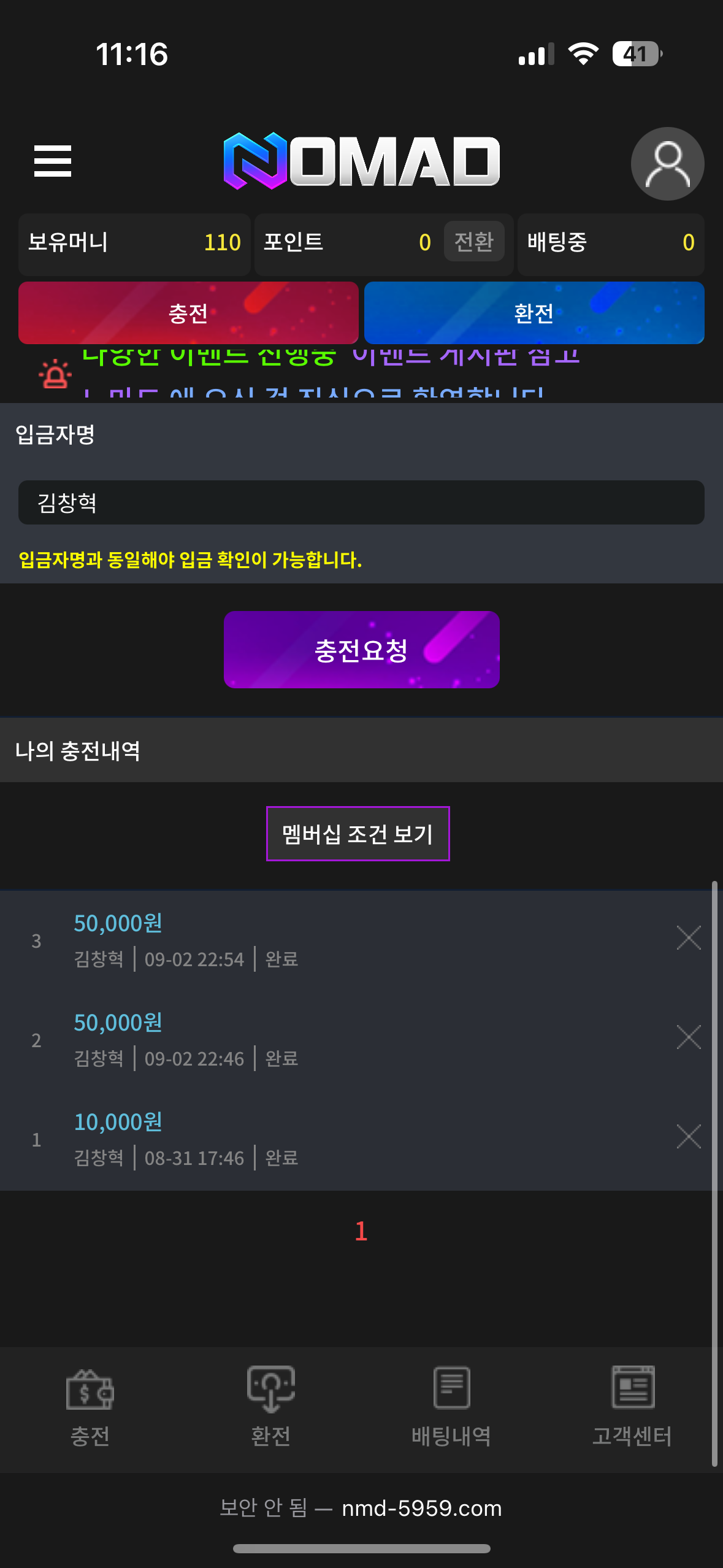723x1568 pixels.
Task: Open the user profile icon
Action: (x=667, y=164)
